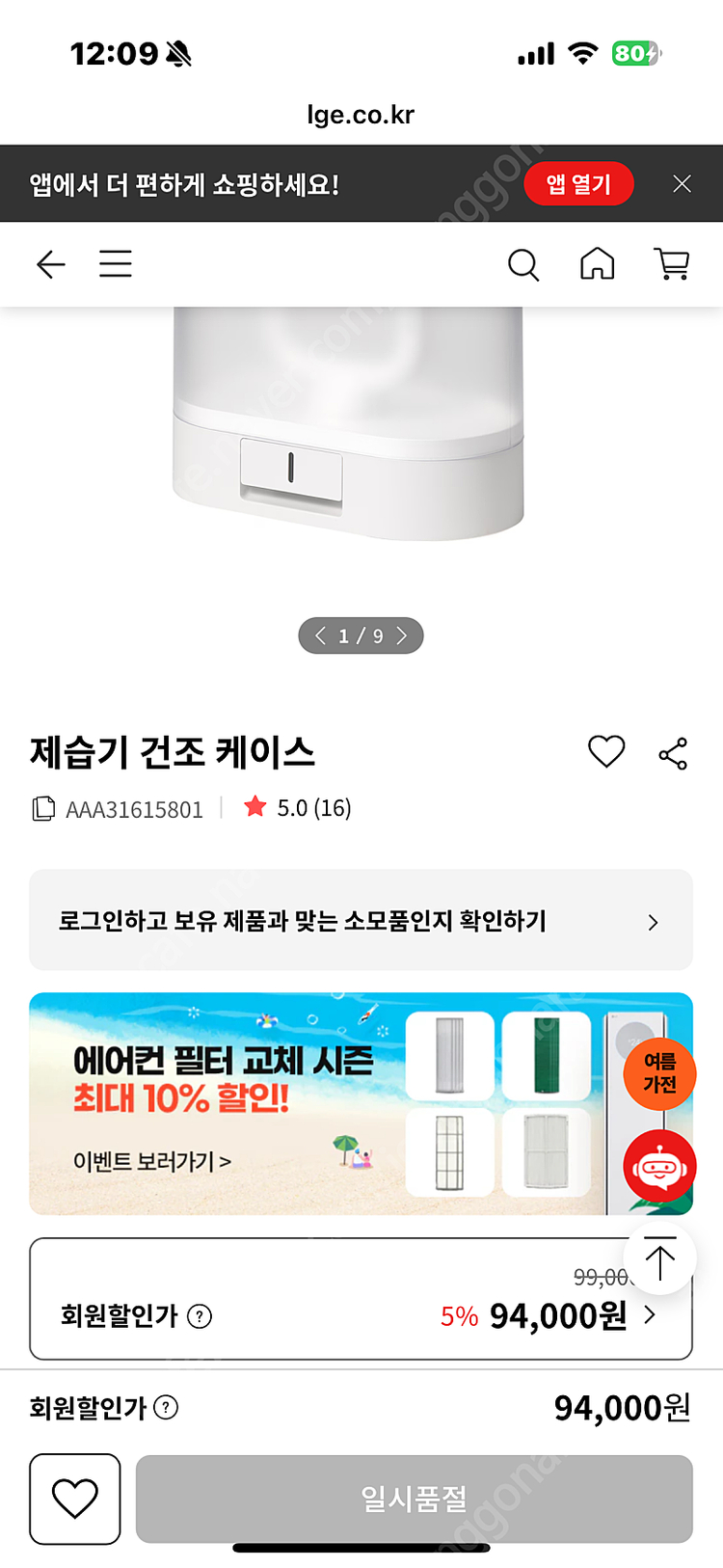Open the search icon

523,264
